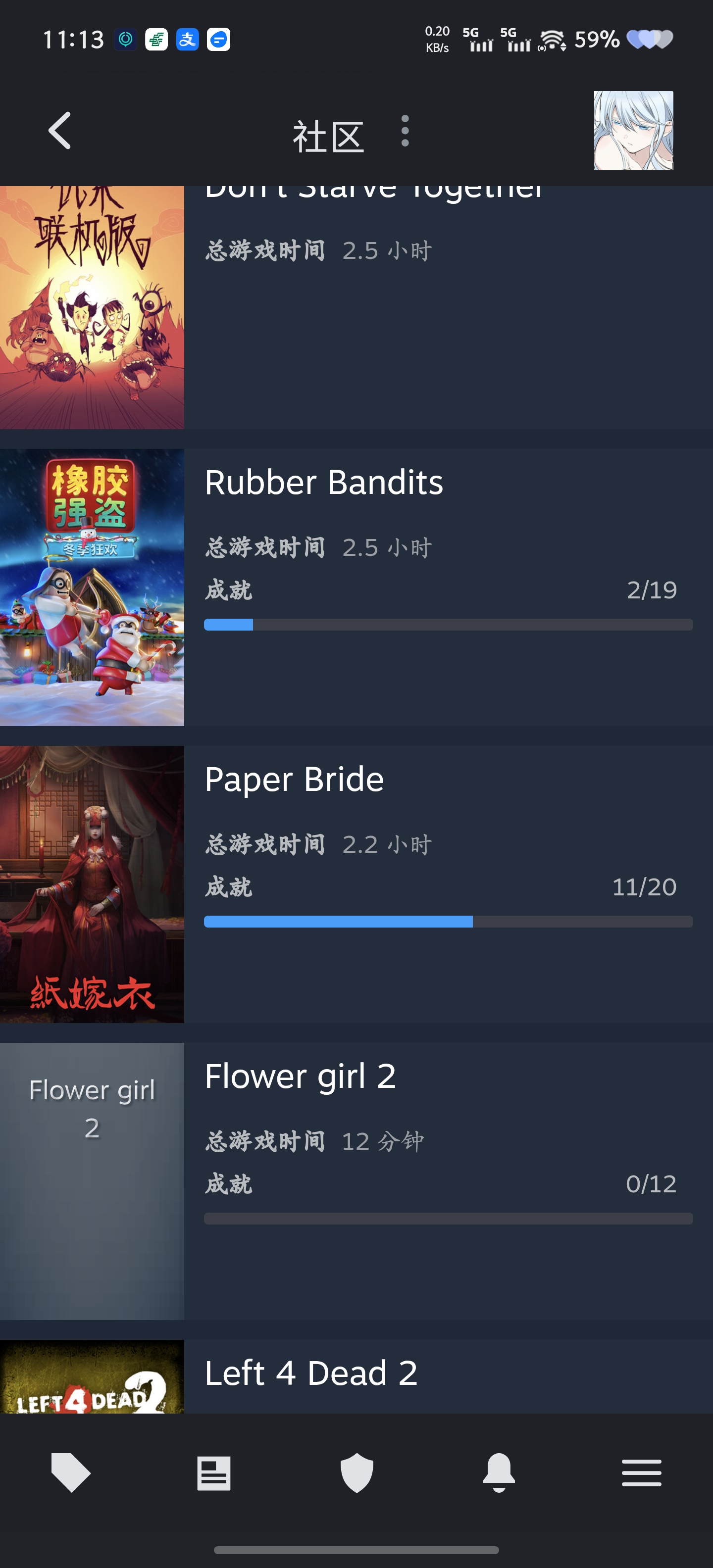
Task: Open the notifications bell tab
Action: pyautogui.click(x=499, y=1473)
